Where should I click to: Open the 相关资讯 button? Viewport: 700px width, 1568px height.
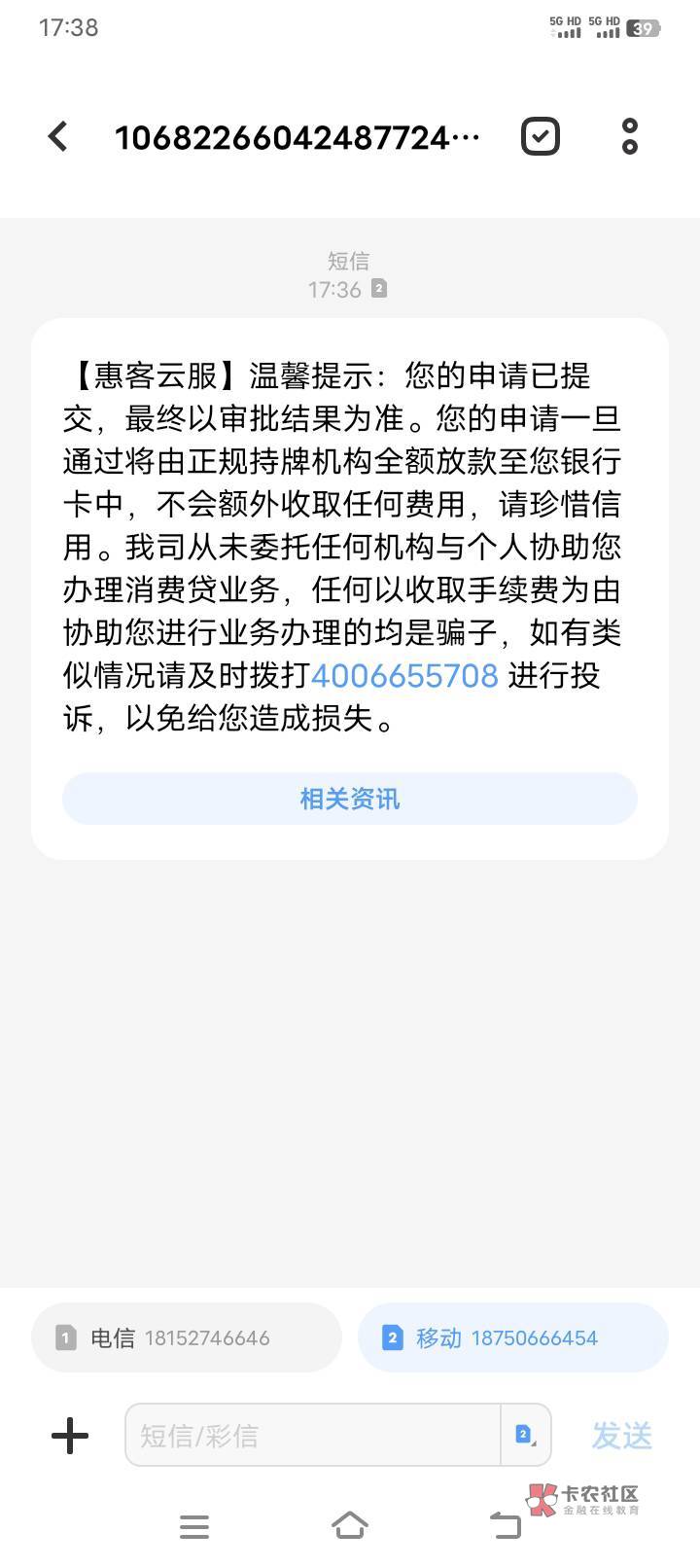350,800
